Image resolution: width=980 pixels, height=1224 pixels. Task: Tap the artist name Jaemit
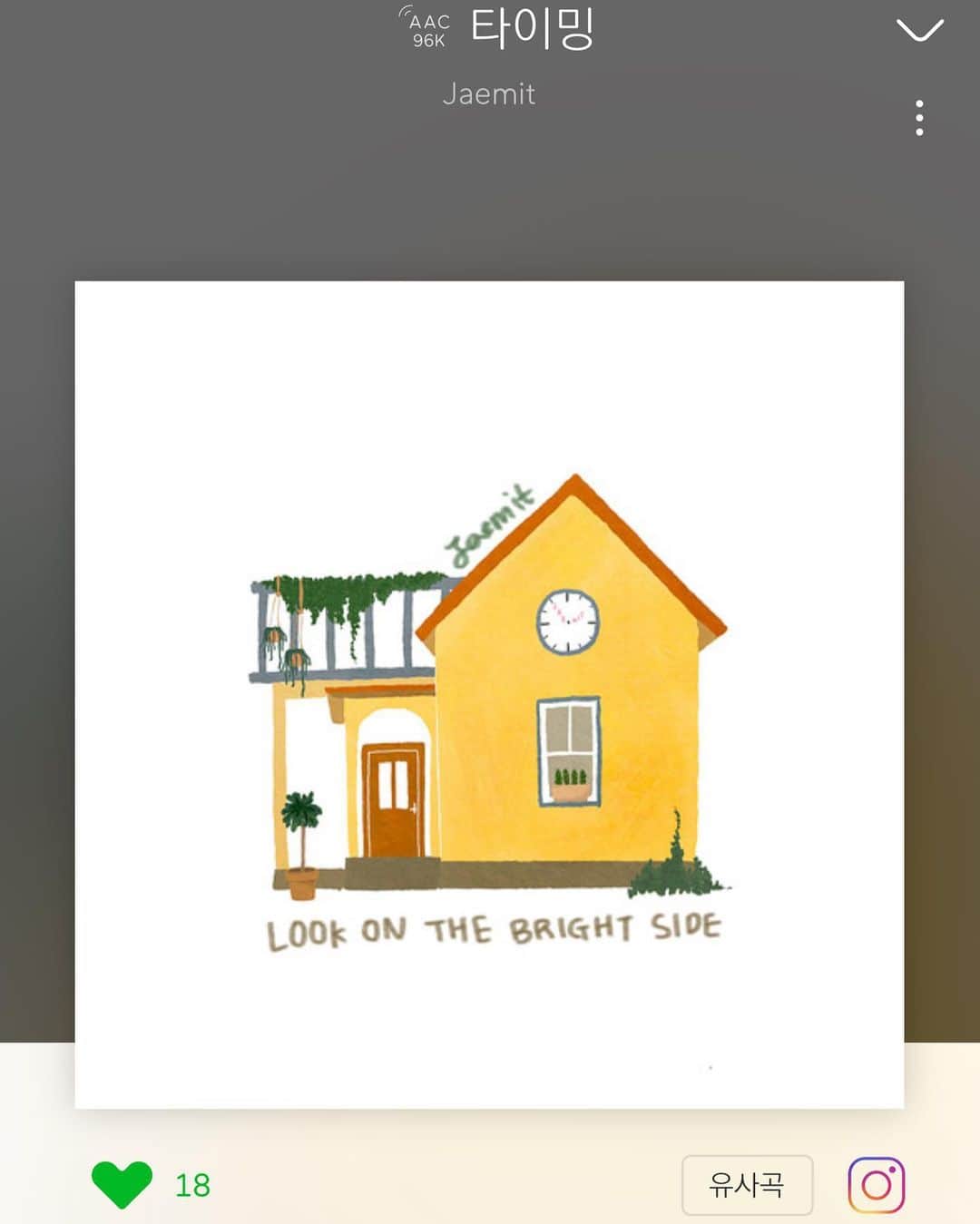pos(488,94)
